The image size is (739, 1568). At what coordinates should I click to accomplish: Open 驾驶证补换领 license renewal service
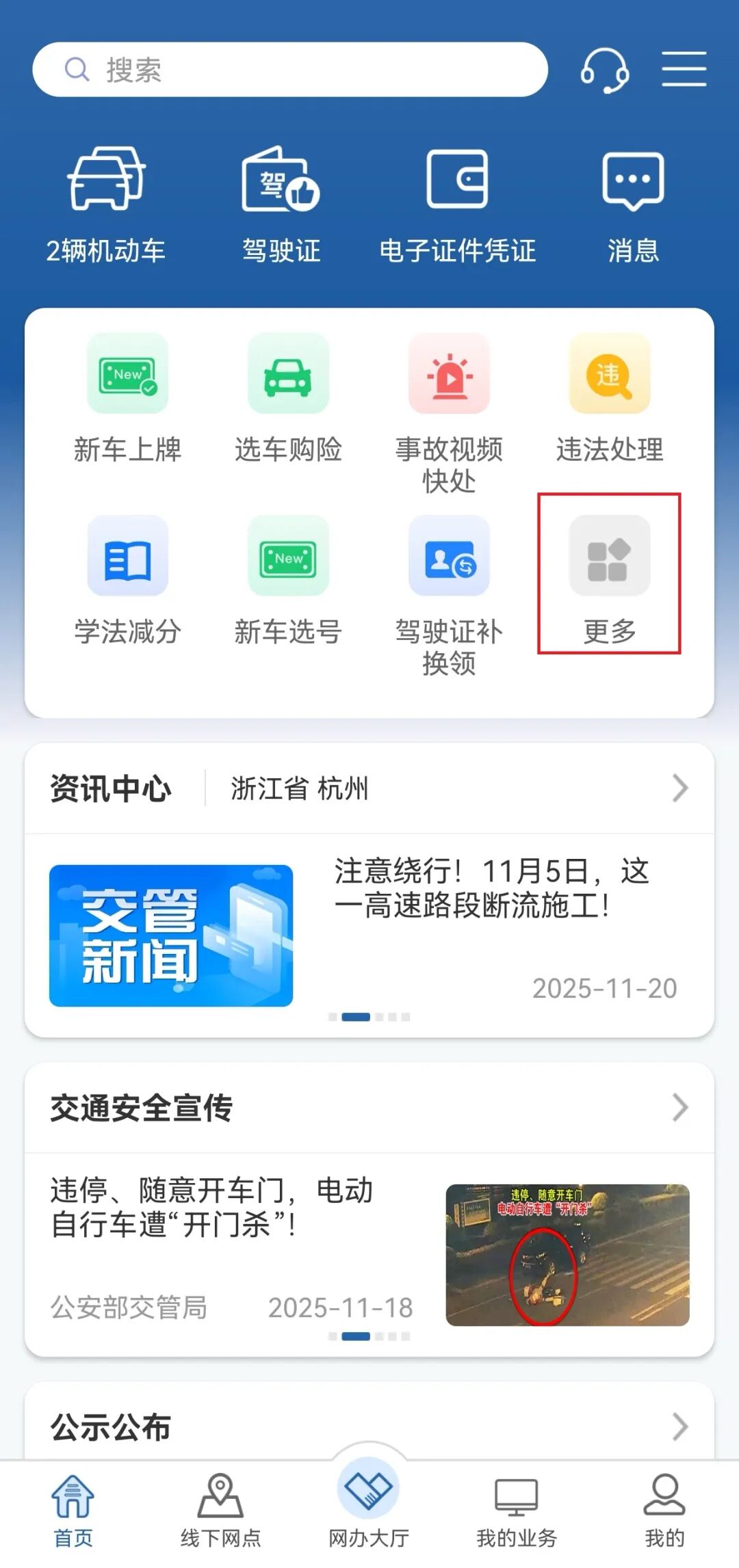[449, 581]
